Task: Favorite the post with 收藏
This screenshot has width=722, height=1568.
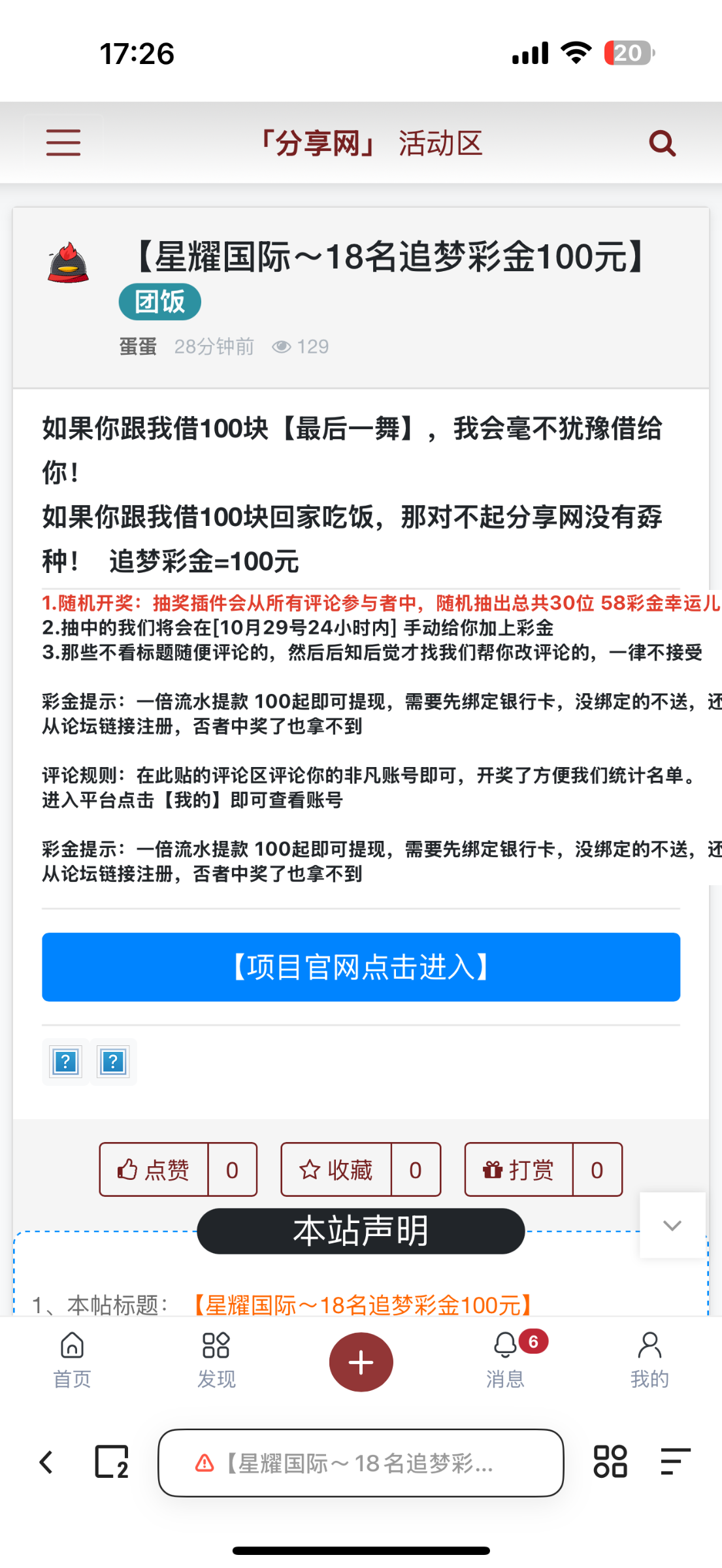Action: pos(336,1169)
